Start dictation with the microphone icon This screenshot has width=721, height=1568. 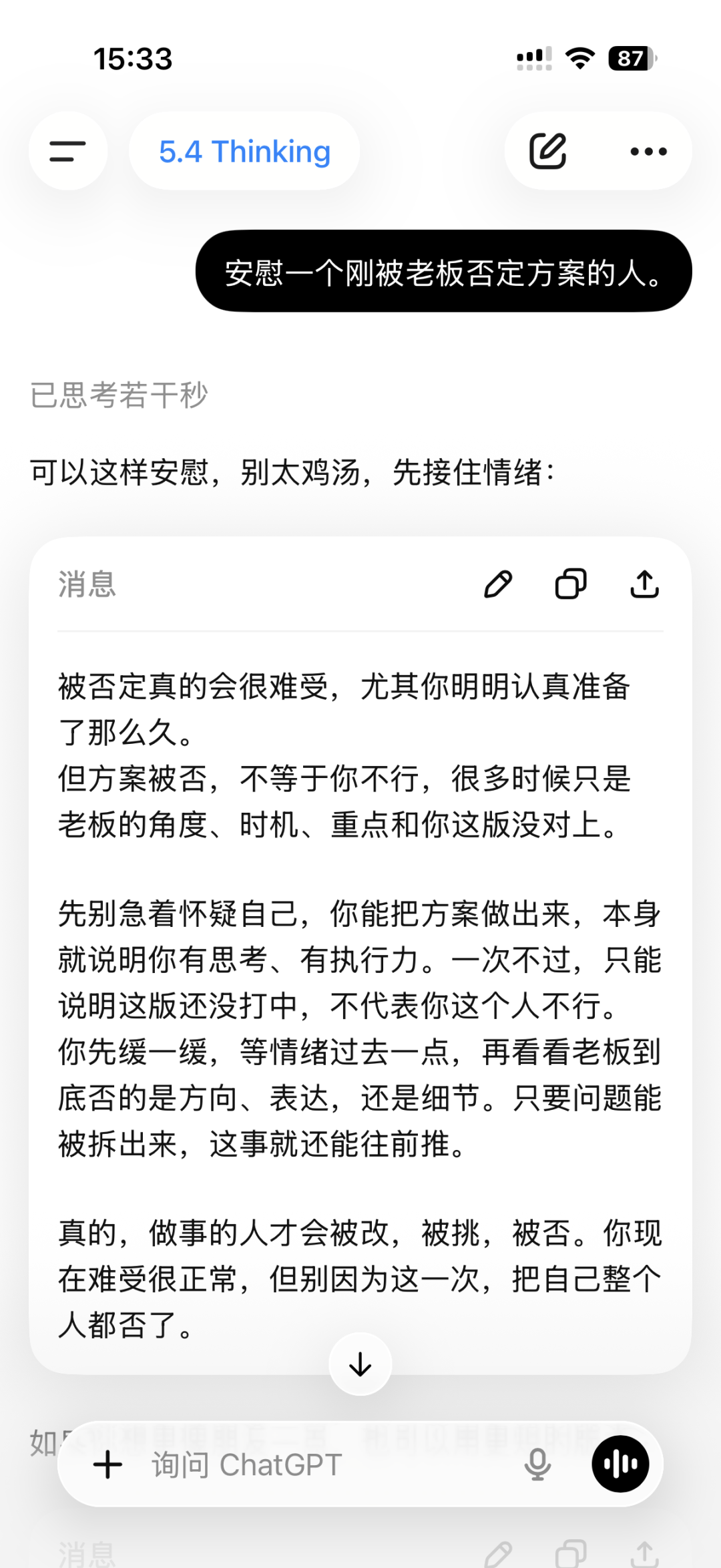pyautogui.click(x=538, y=1464)
